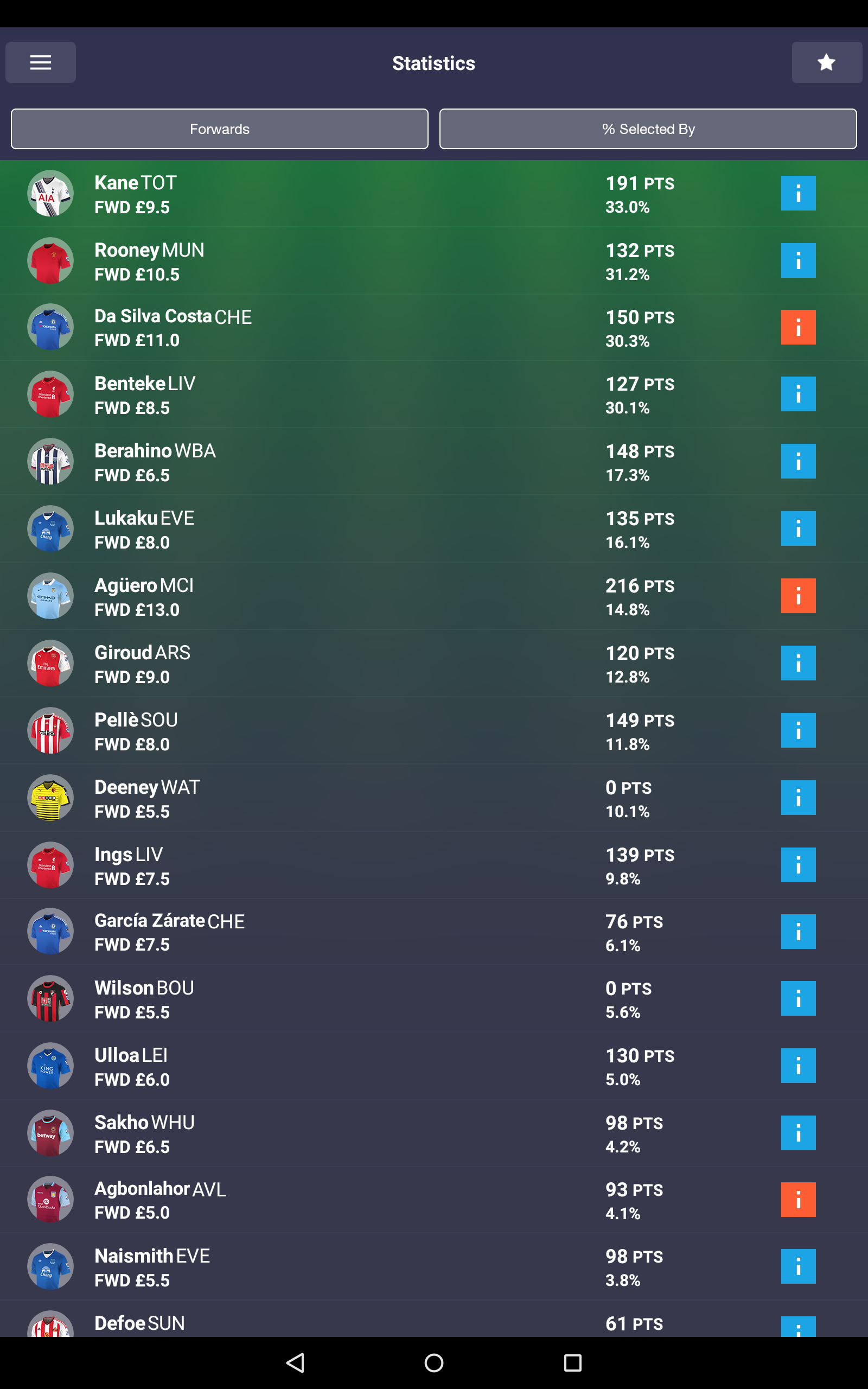868x1389 pixels.
Task: Open info details for Agüero MCI
Action: 799,596
